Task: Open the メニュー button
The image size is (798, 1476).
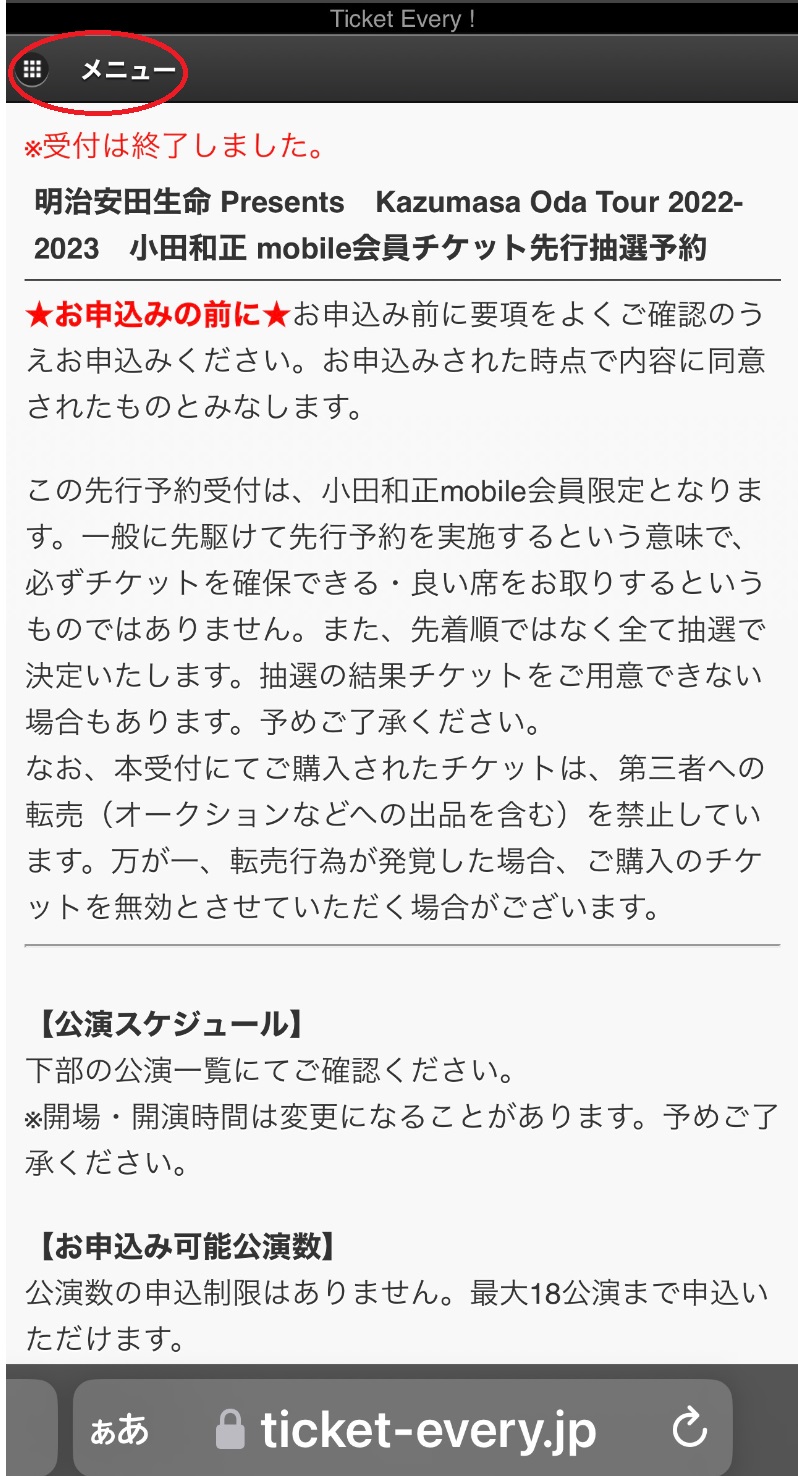Action: pyautogui.click(x=98, y=70)
